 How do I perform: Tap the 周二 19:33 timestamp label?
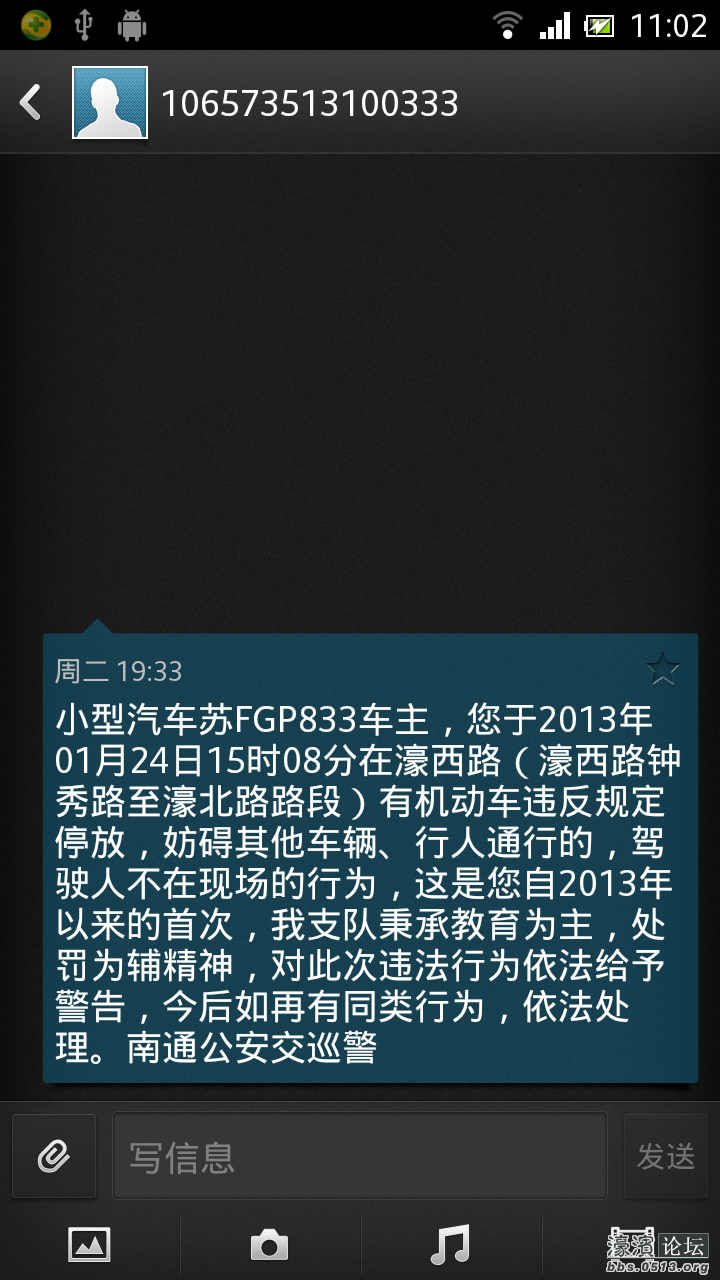coord(113,671)
